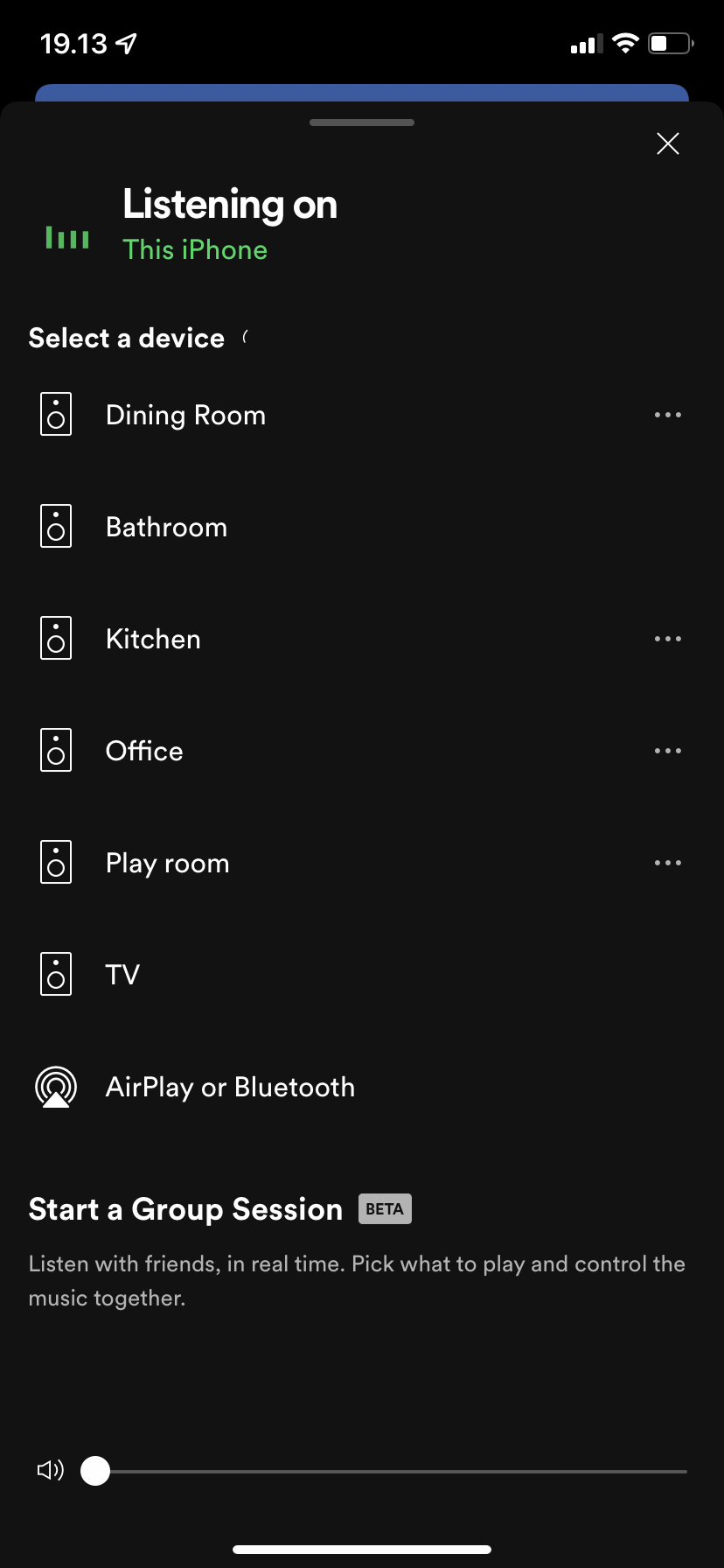Select the Dining Room speaker
724x1568 pixels.
coord(185,415)
